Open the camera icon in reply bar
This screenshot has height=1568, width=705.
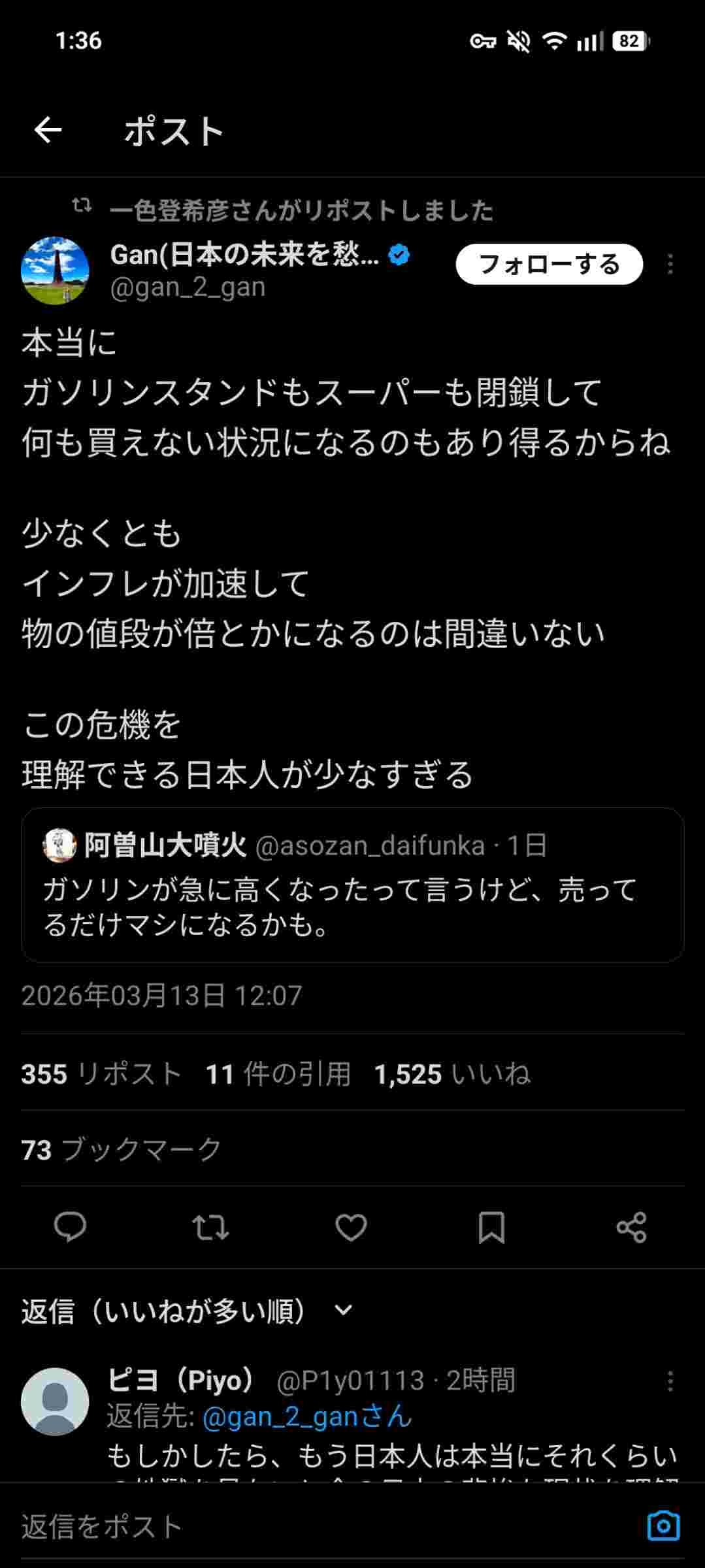tap(663, 1527)
